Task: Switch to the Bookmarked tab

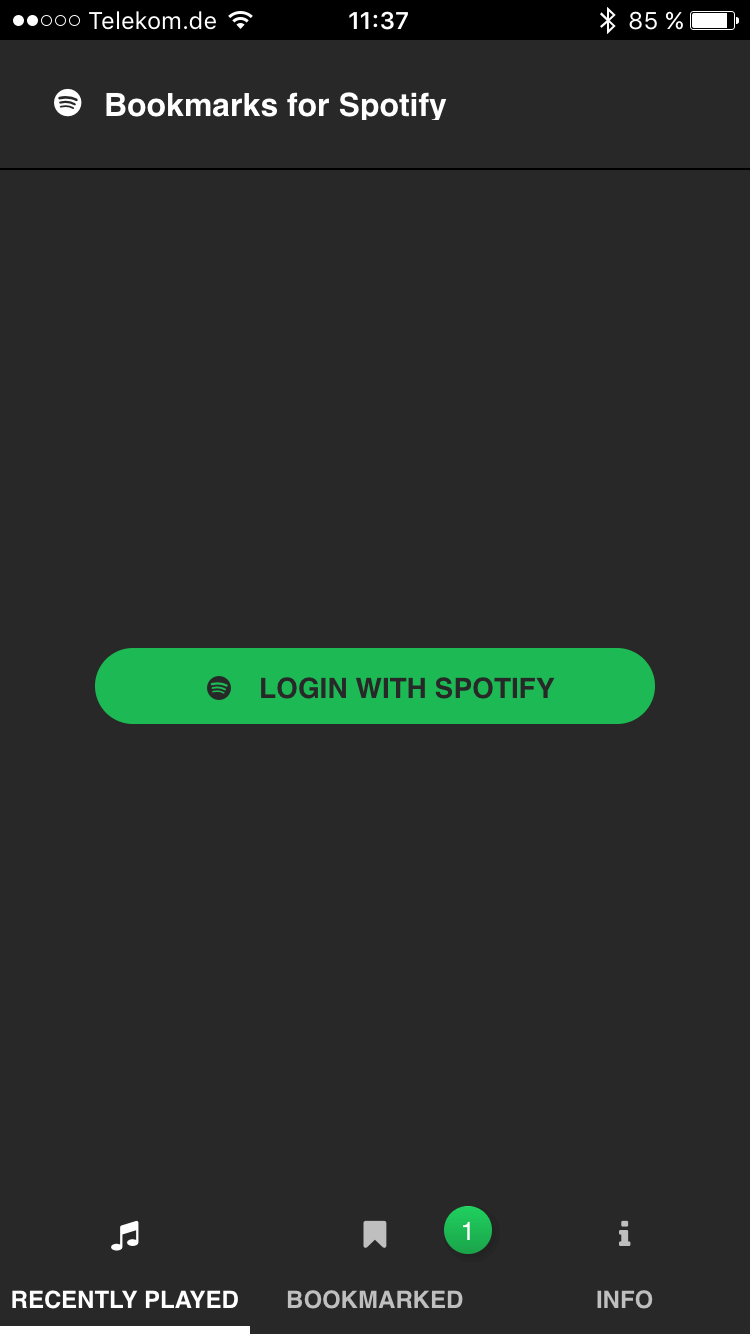Action: (375, 1265)
